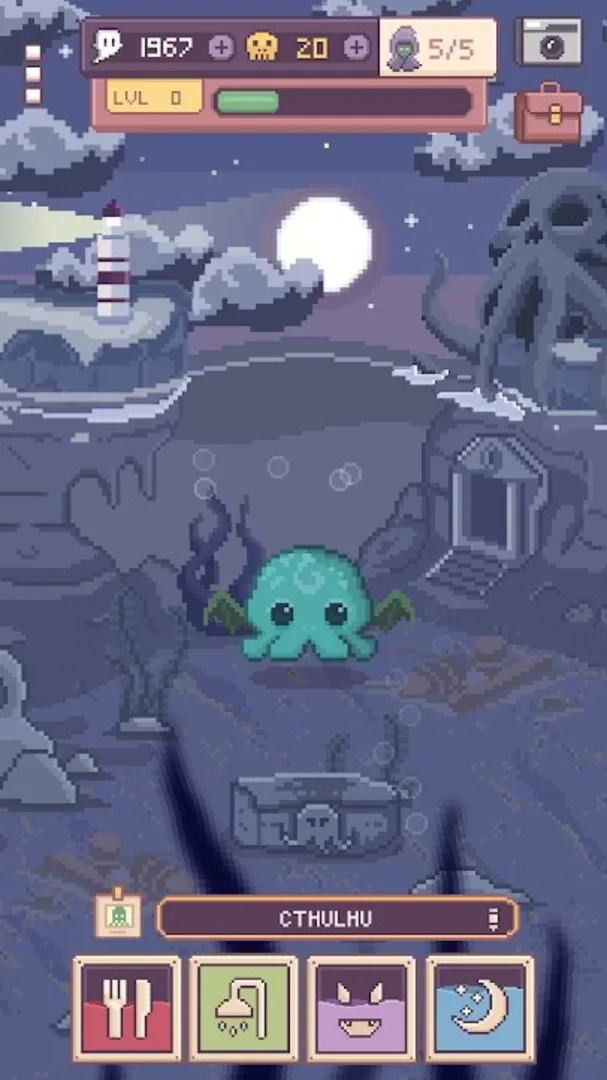Open the camera to take a screenshot
Viewport: 607px width, 1080px height.
549,41
